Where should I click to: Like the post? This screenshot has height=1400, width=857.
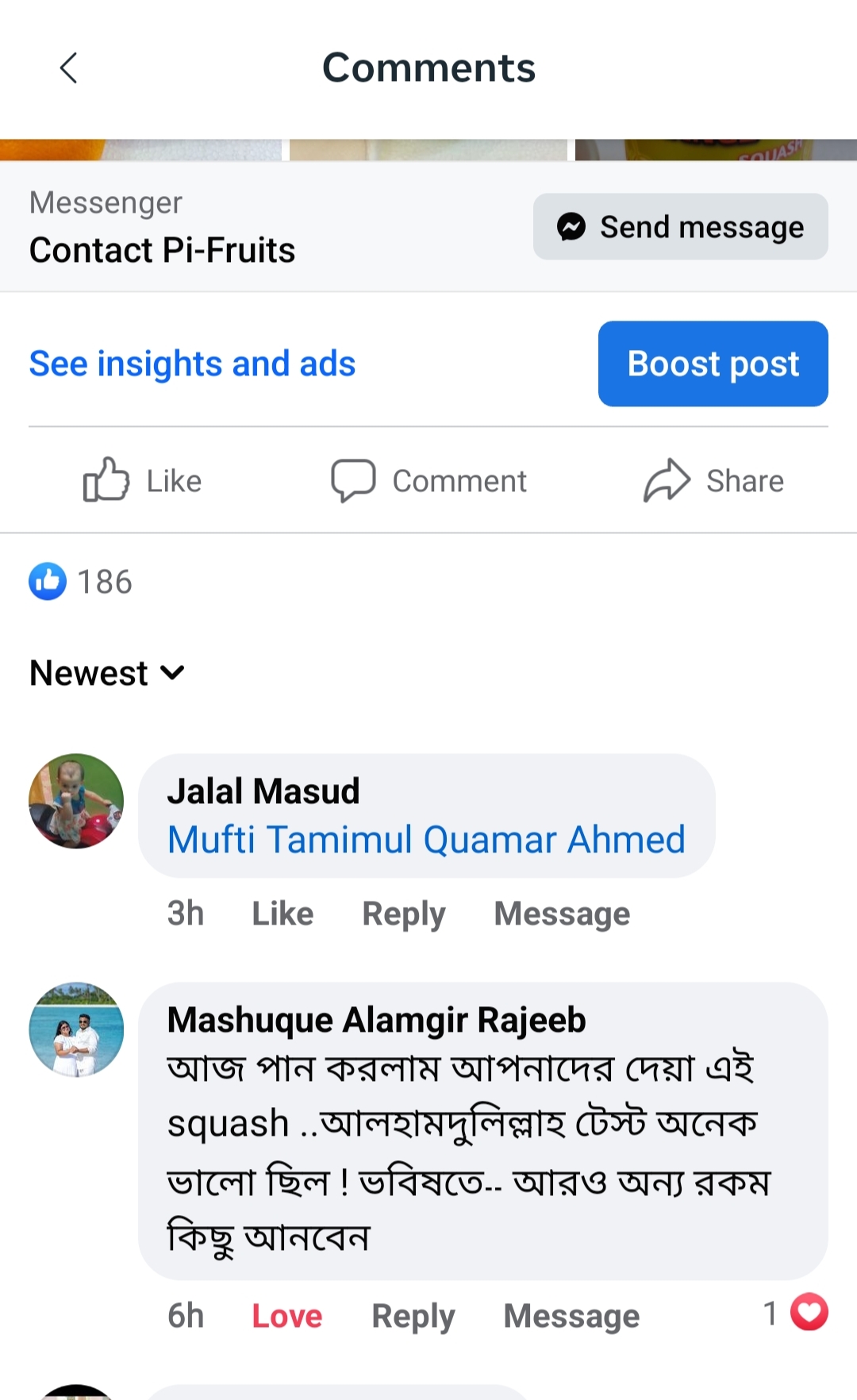(143, 481)
